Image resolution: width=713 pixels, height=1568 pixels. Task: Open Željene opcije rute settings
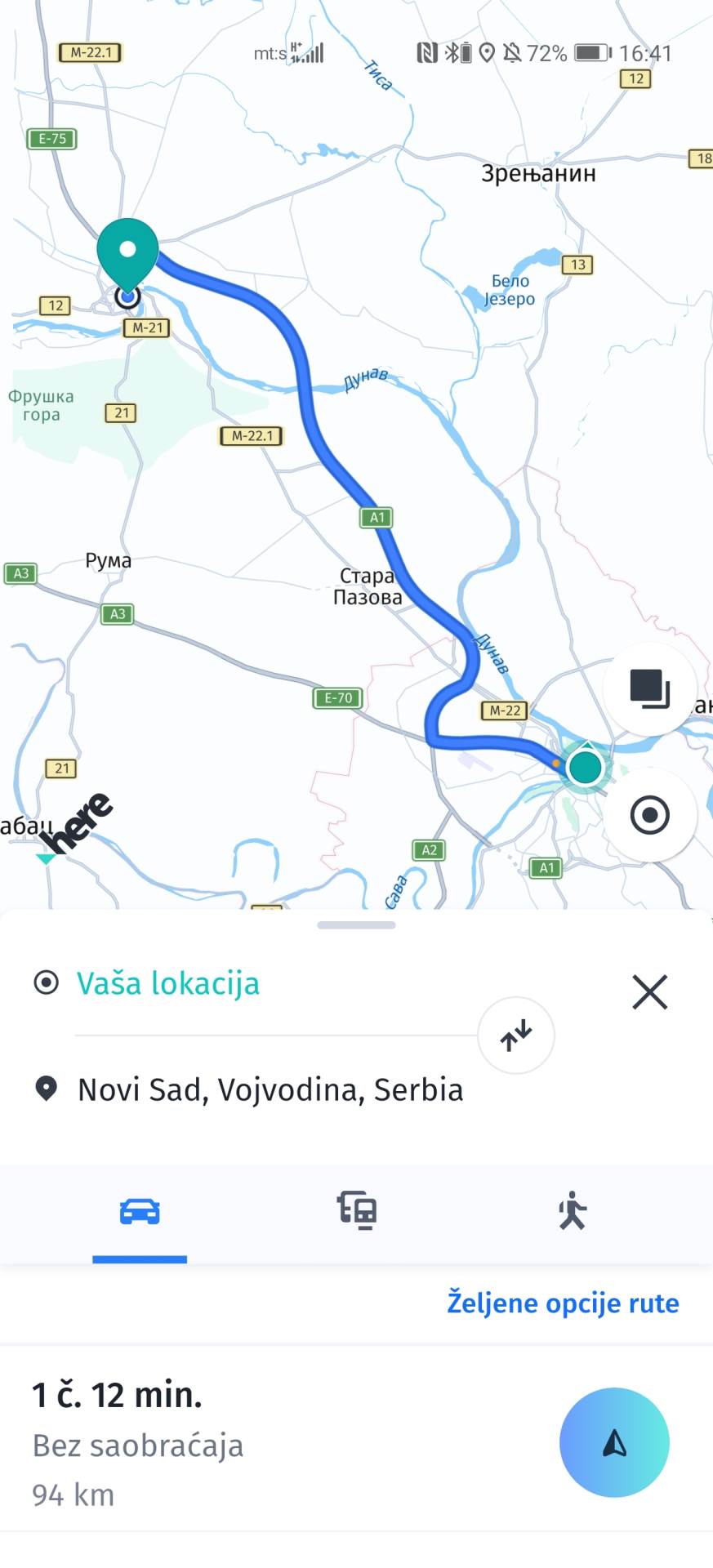[562, 1303]
